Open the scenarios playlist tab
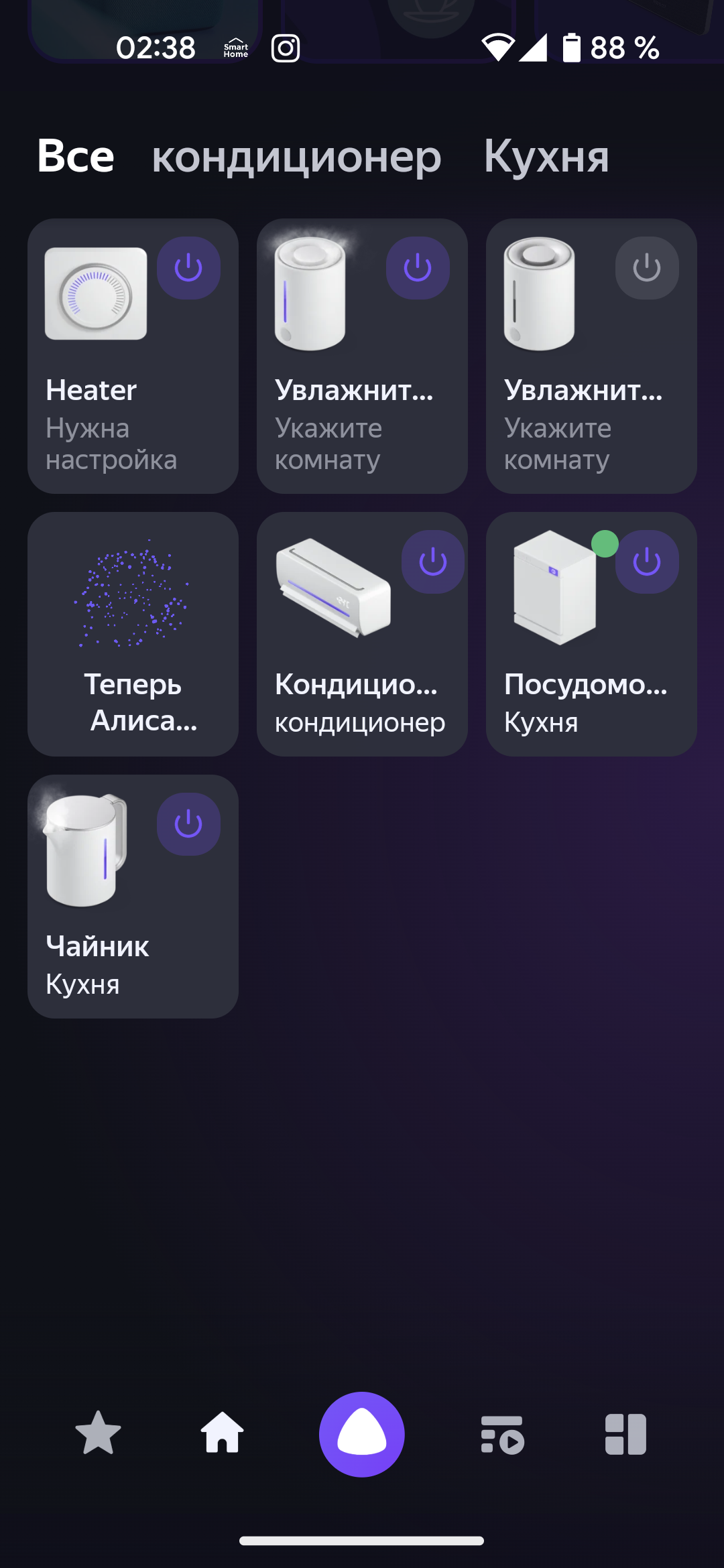This screenshot has width=724, height=1568. pyautogui.click(x=502, y=1434)
